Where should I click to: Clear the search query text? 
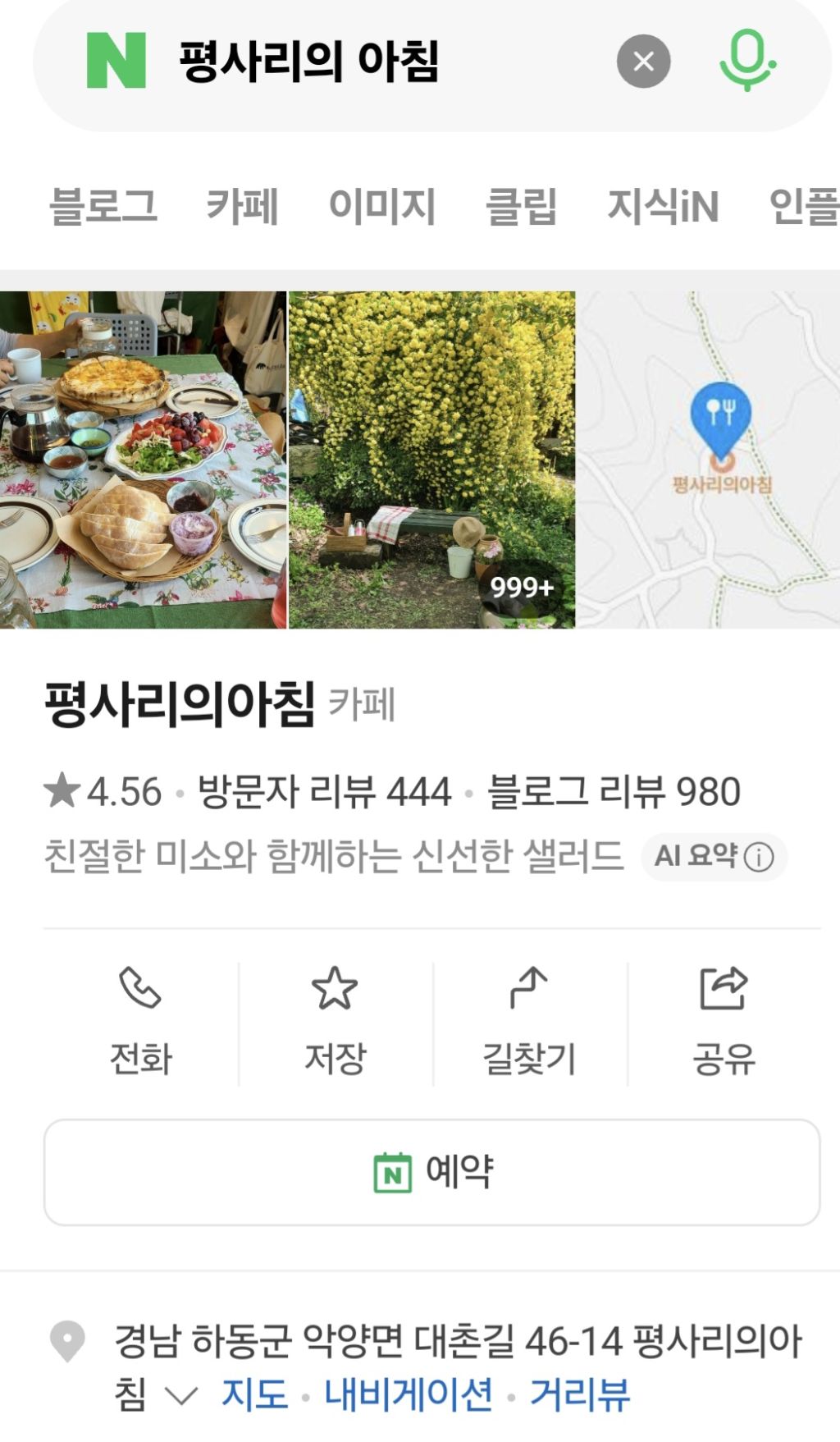click(x=643, y=62)
